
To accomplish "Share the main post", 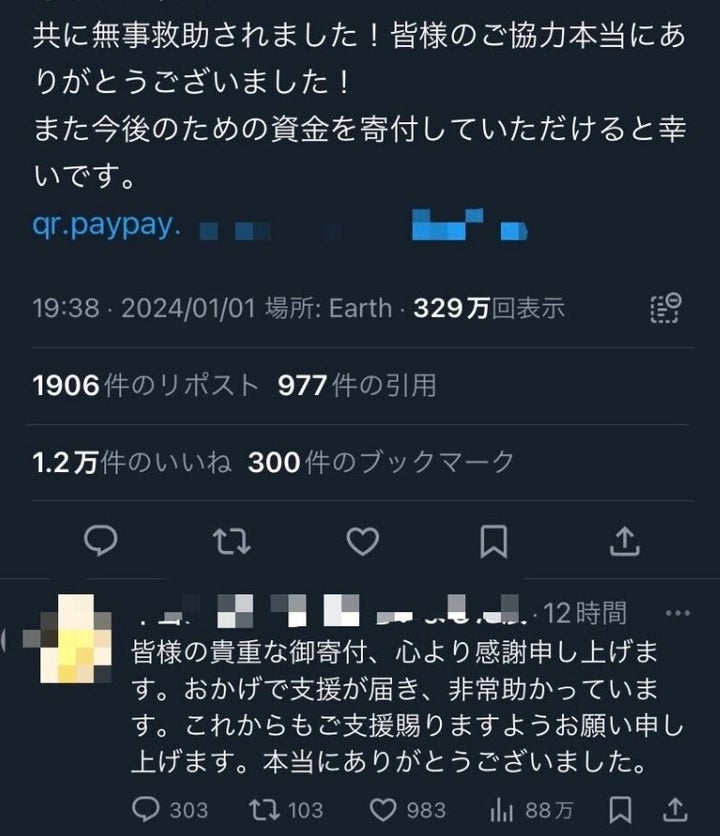I will pos(624,541).
